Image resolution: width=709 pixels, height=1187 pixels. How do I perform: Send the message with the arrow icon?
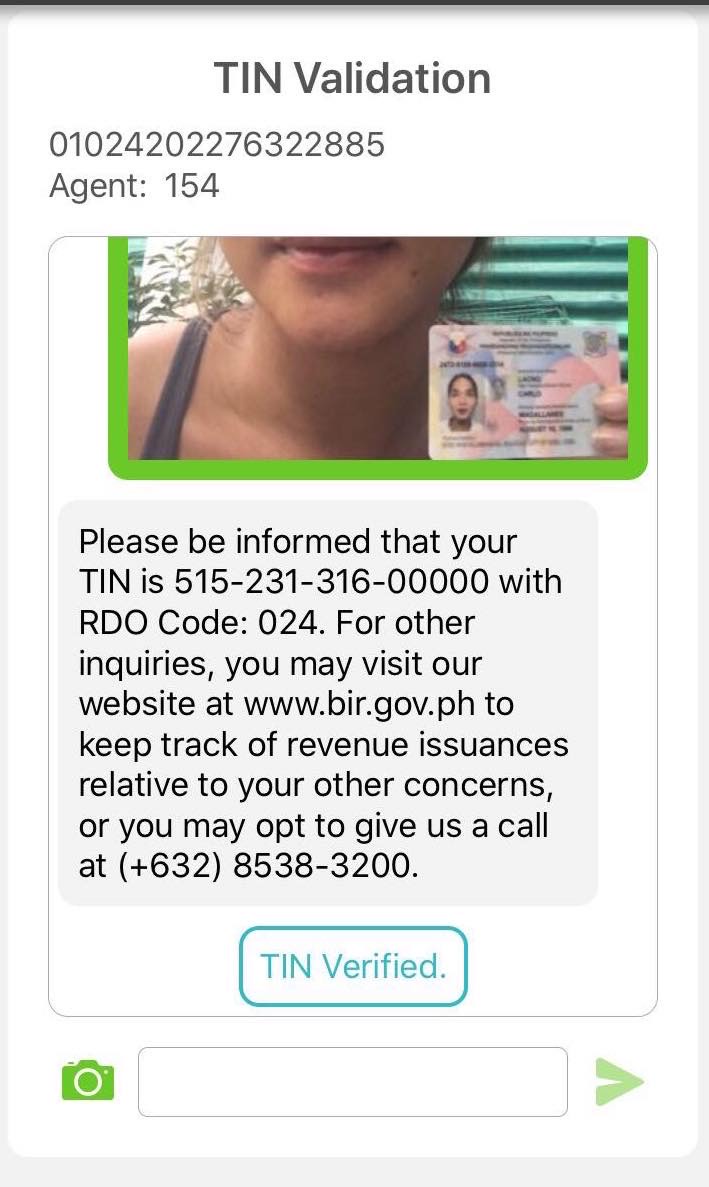coord(620,1081)
